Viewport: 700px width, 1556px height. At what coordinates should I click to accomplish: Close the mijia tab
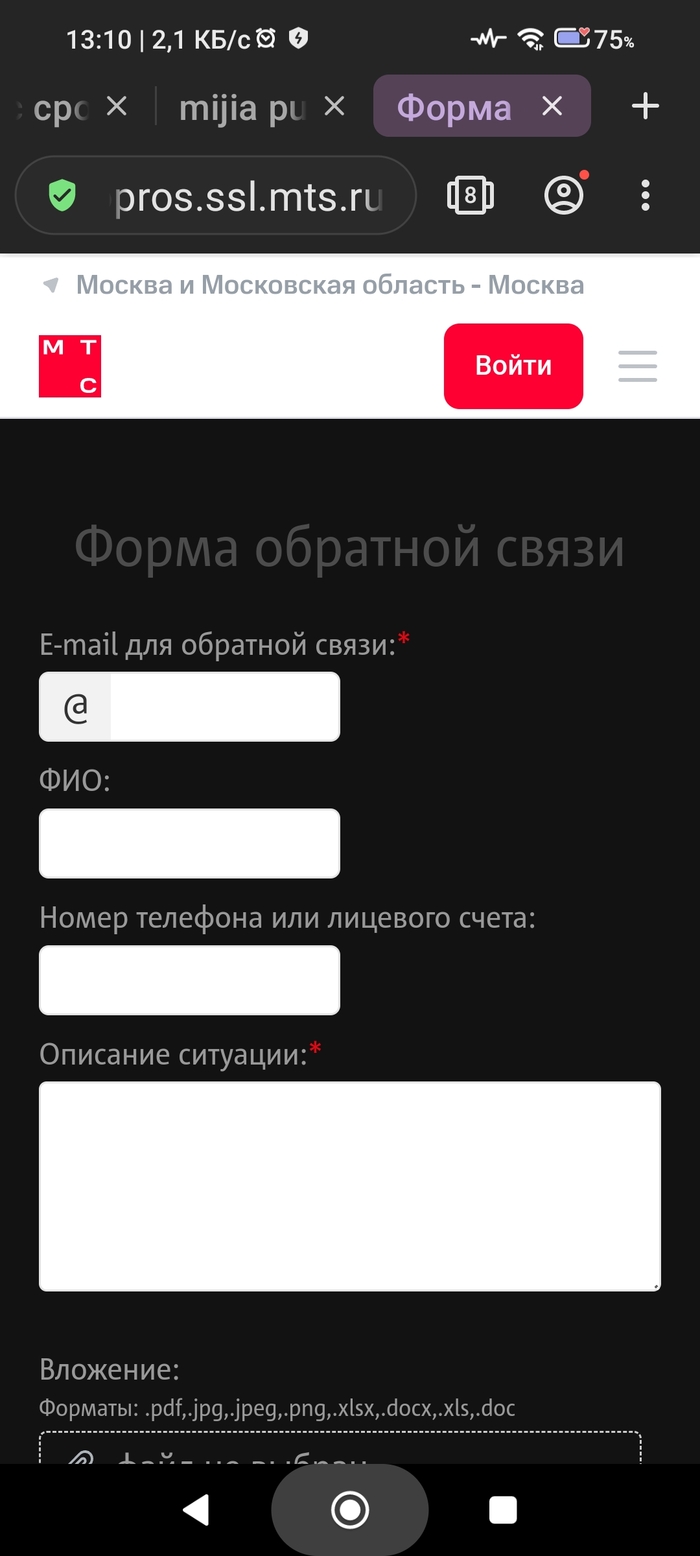pyautogui.click(x=334, y=107)
